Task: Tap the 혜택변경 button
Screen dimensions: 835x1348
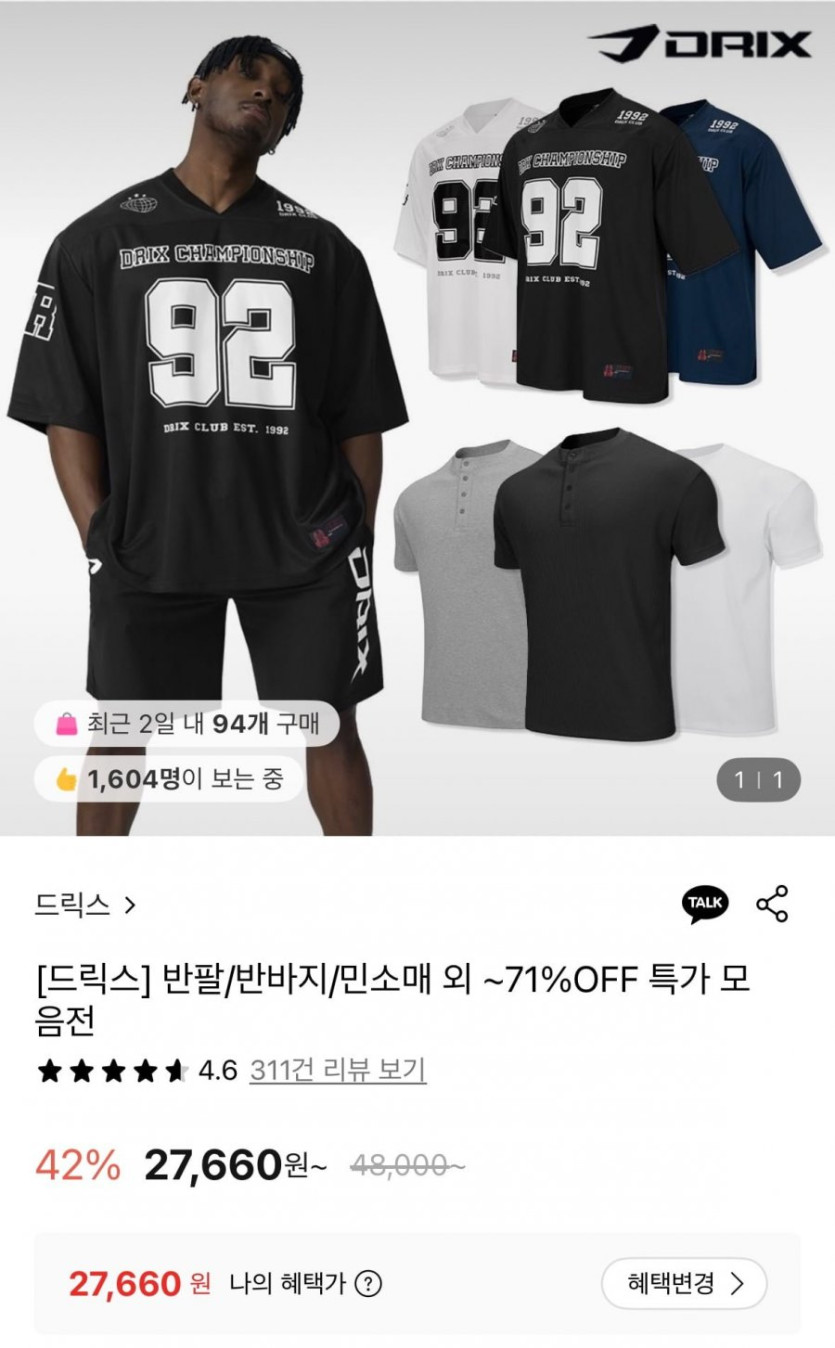Action: [x=684, y=1283]
